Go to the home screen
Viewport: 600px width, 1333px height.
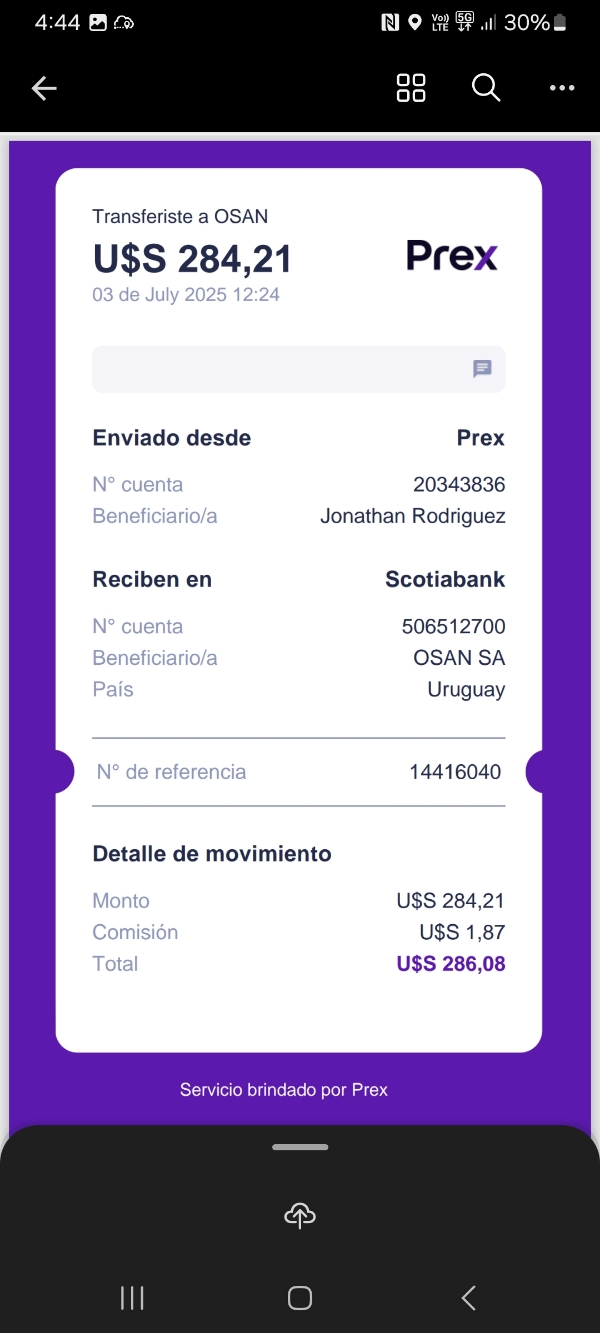[x=300, y=1298]
